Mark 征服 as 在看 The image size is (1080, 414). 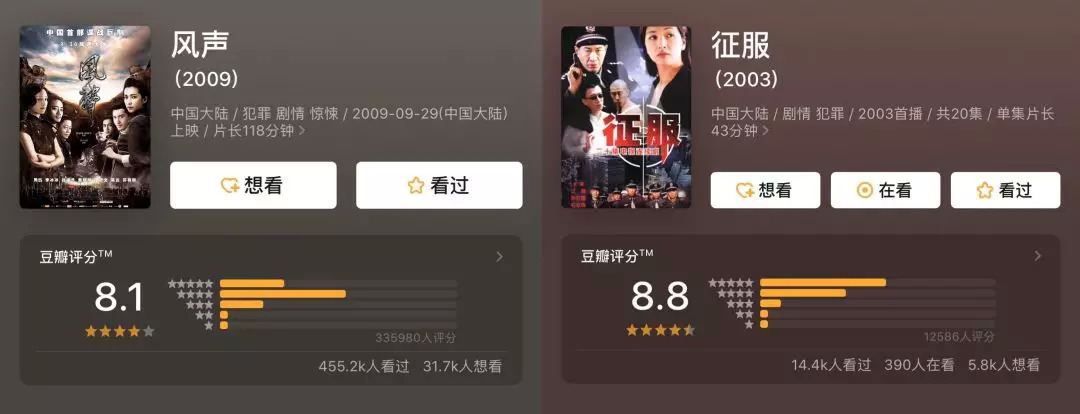click(x=885, y=190)
